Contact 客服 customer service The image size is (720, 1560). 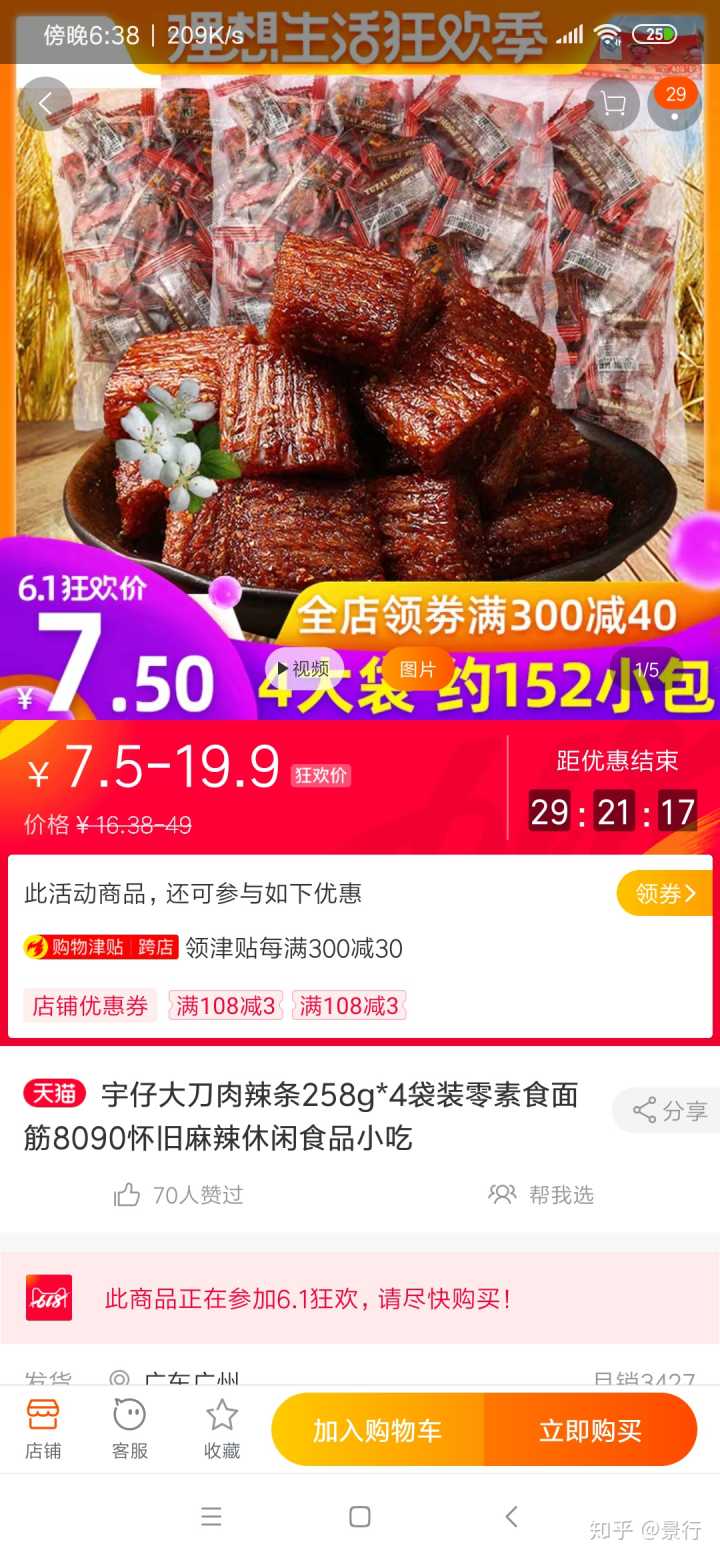pyautogui.click(x=130, y=1429)
